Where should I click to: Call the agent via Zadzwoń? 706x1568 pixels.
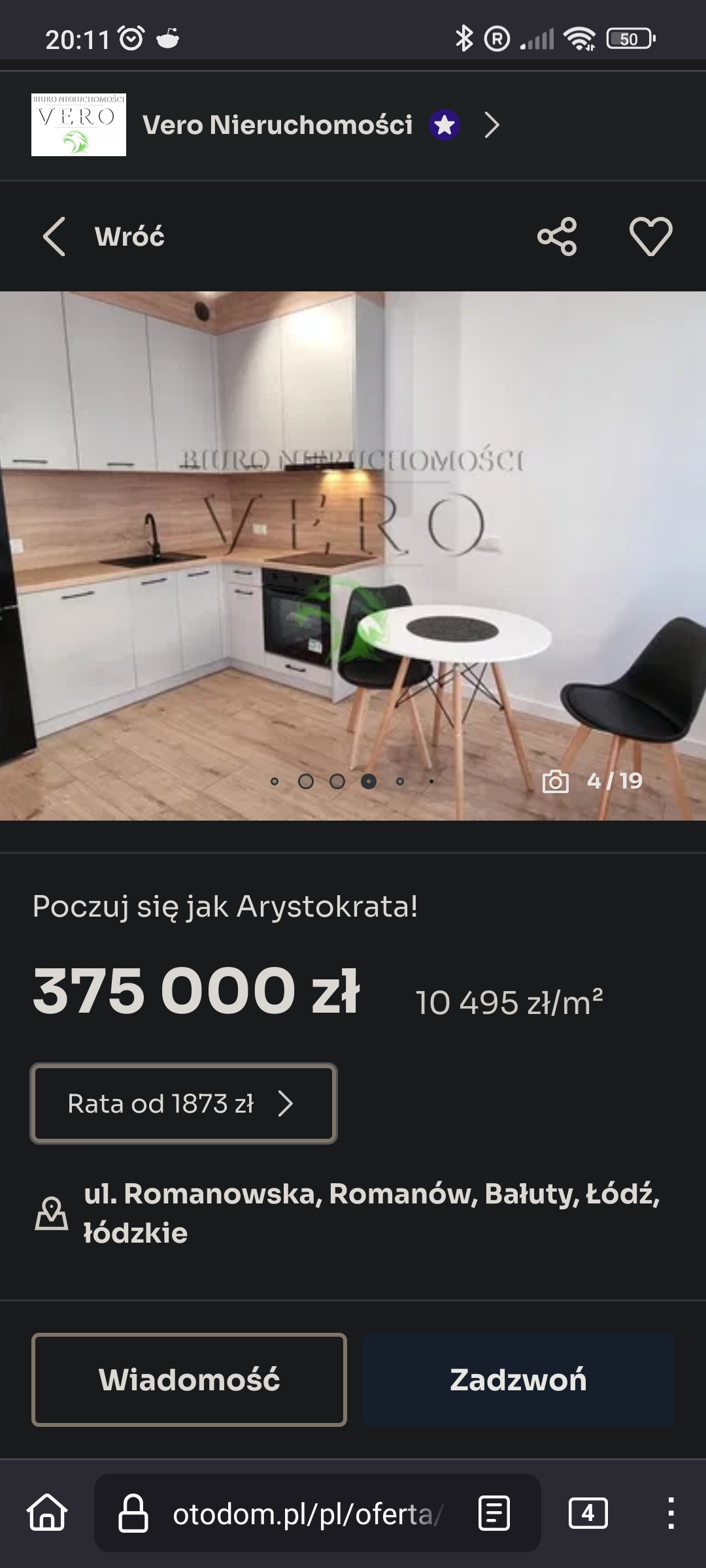(x=518, y=1379)
